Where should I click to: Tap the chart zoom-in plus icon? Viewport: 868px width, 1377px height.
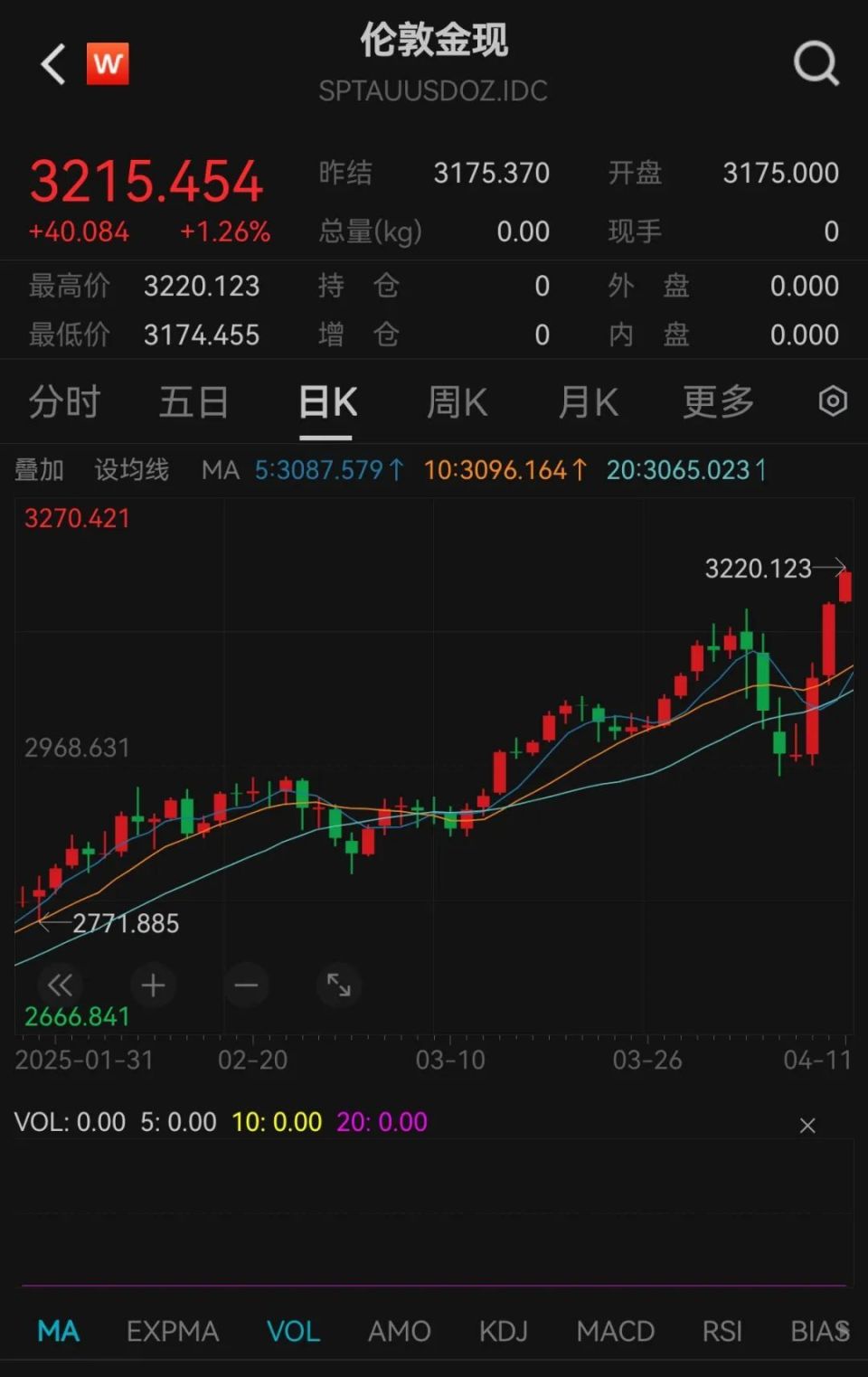pos(154,986)
